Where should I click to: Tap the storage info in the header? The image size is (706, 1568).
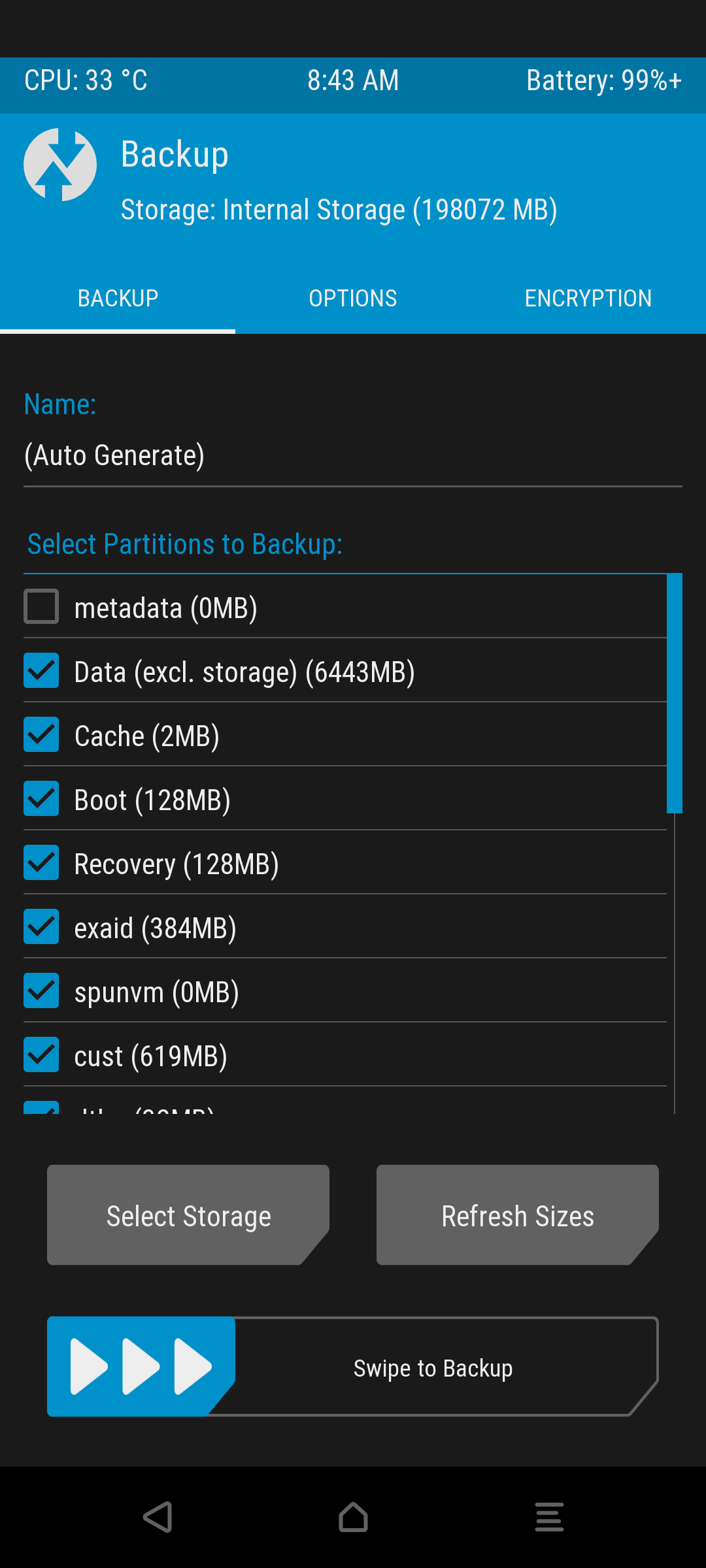click(x=339, y=210)
